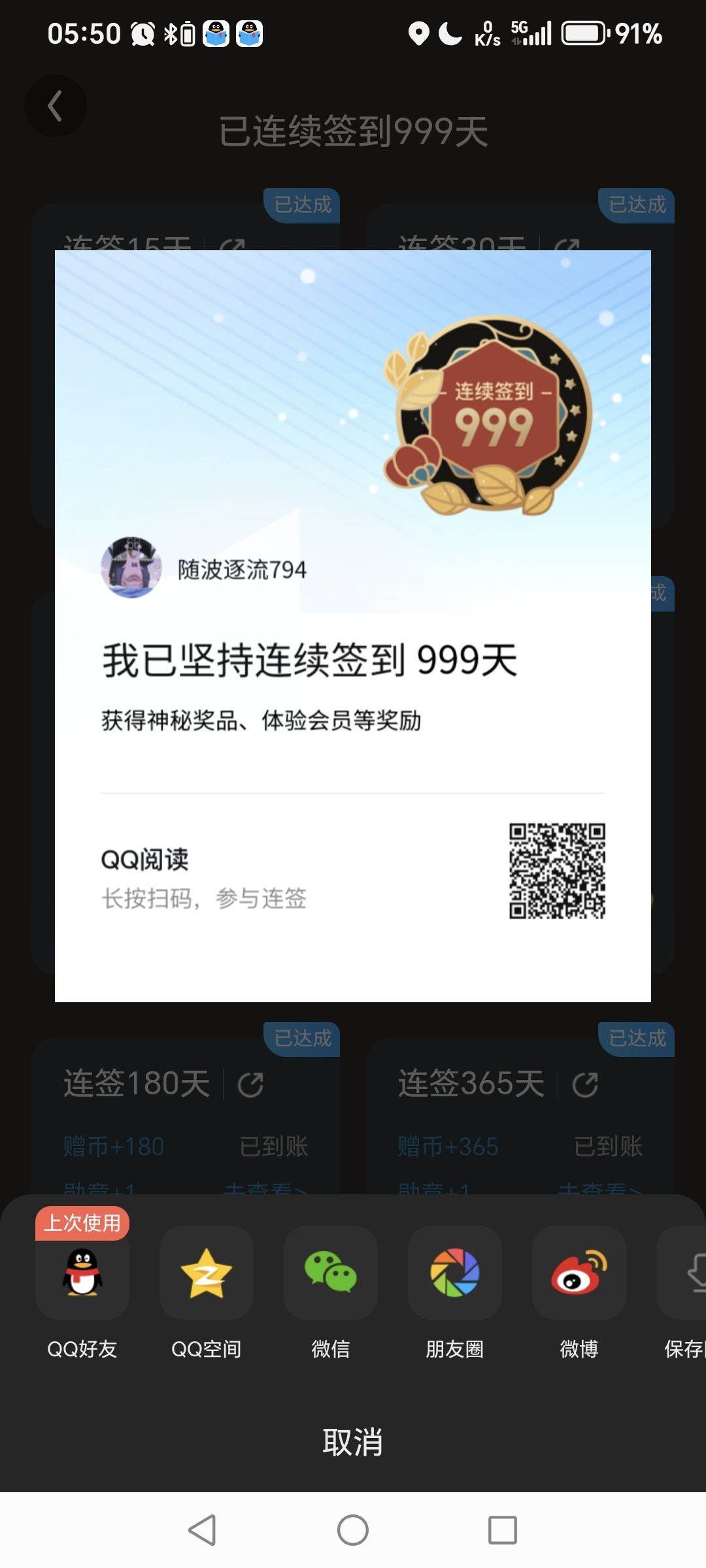Image resolution: width=706 pixels, height=1568 pixels.
Task: Post to 朋友圈
Action: coord(455,1274)
